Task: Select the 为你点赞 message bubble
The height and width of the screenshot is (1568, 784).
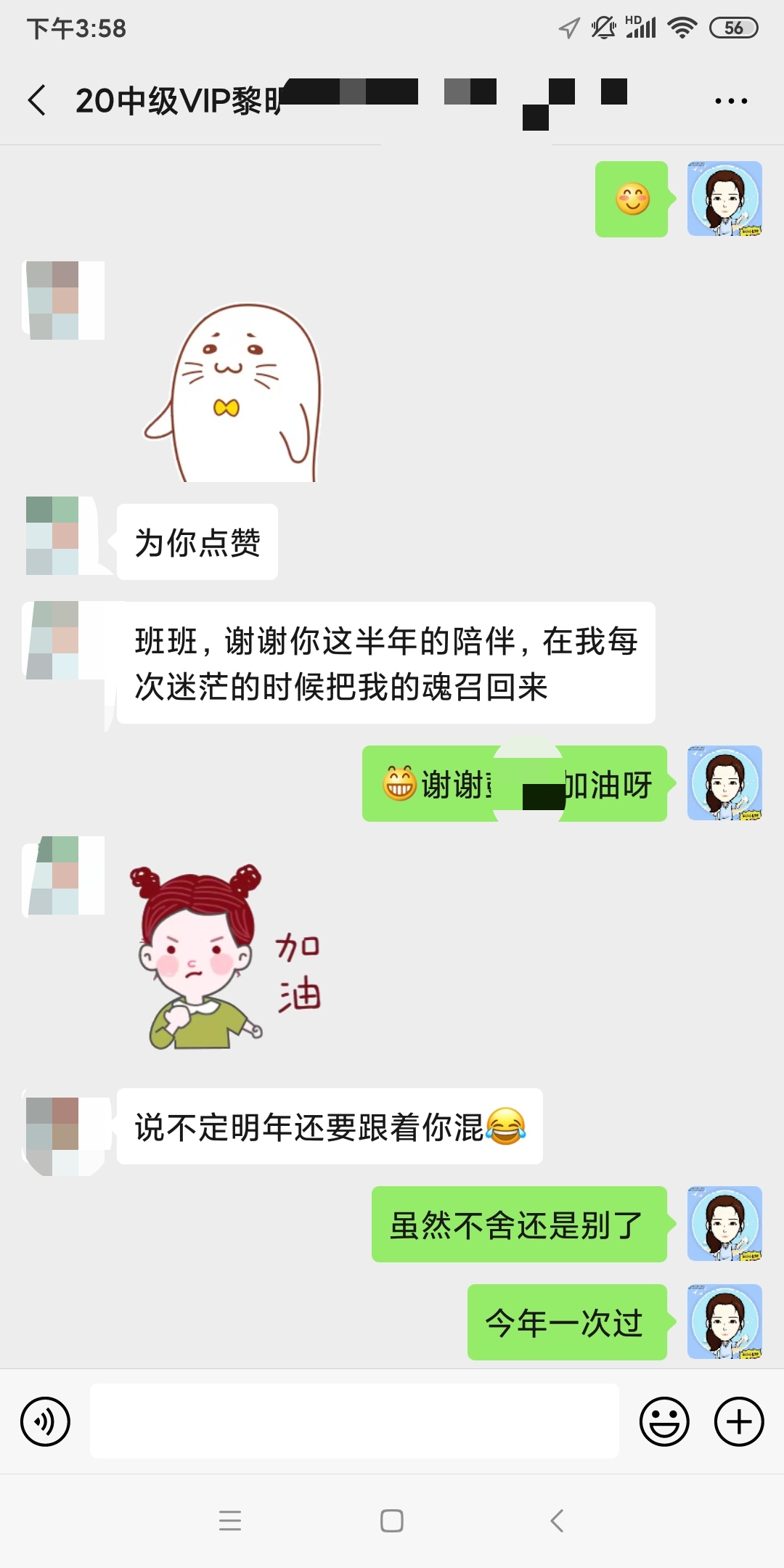Action: click(197, 542)
